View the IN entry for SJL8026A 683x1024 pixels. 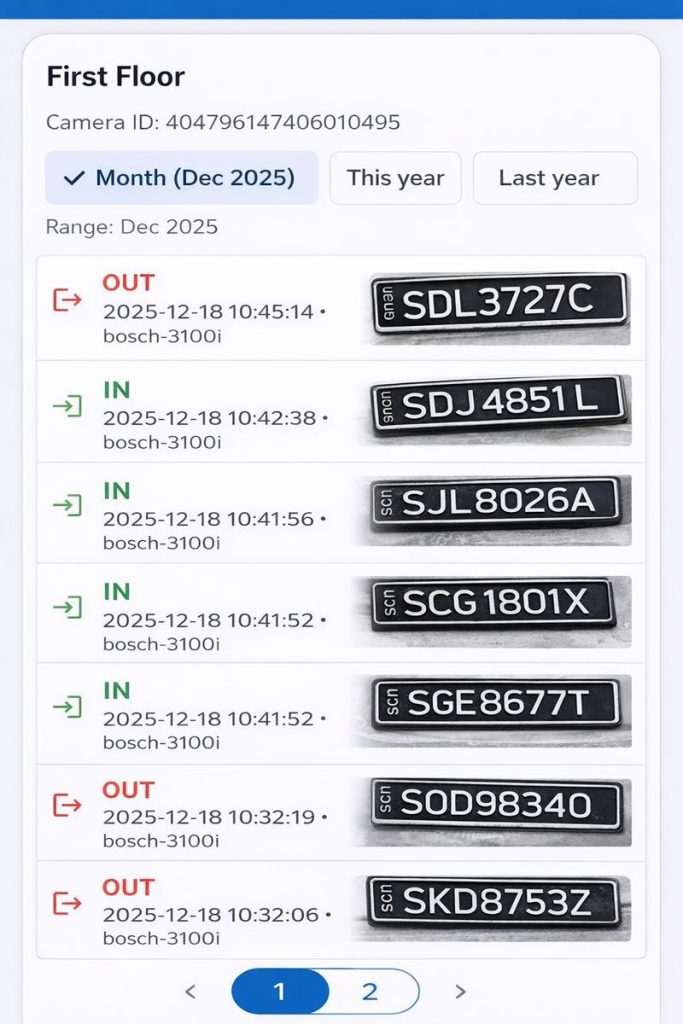[x=341, y=513]
